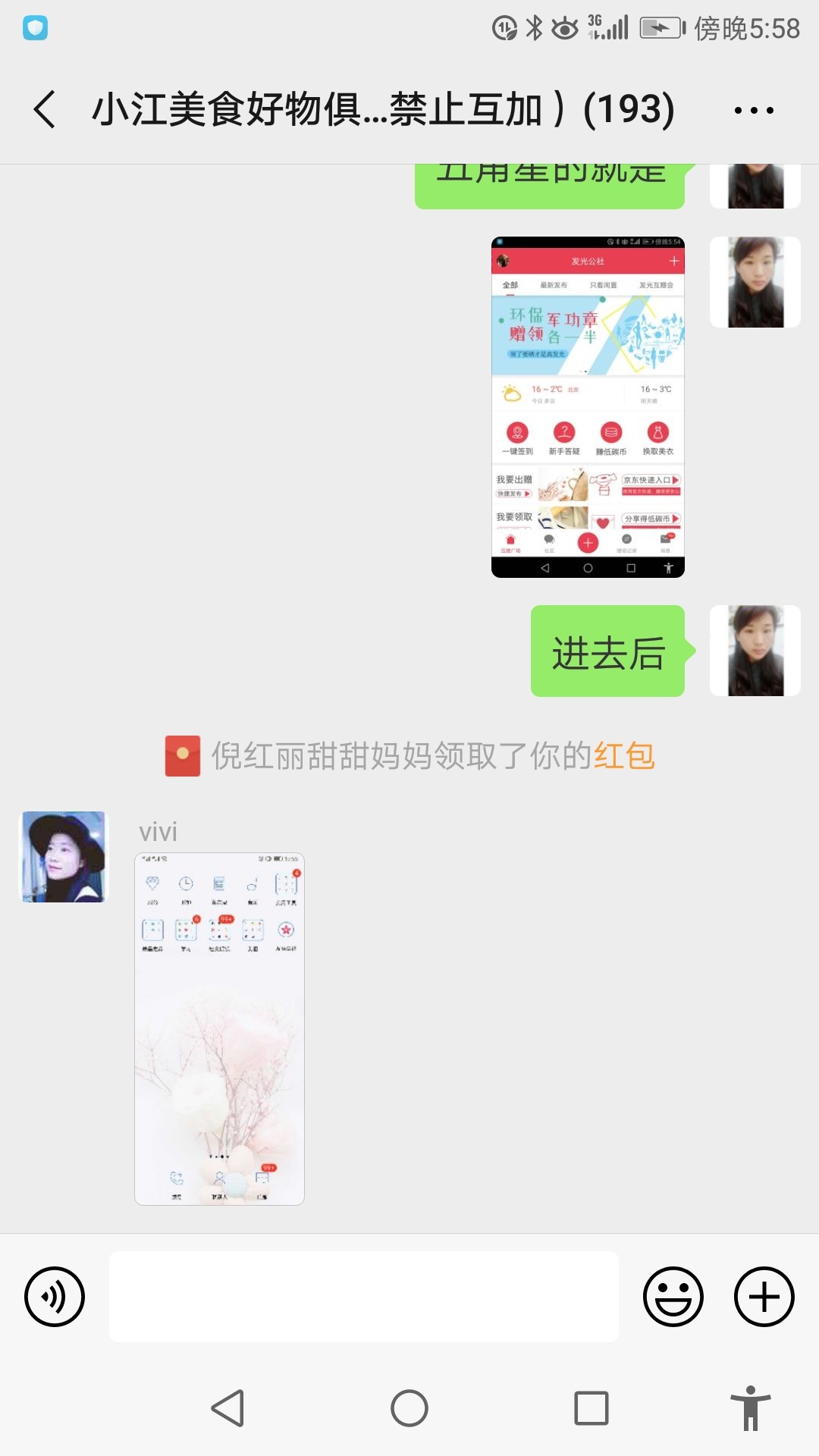This screenshot has width=819, height=1456.
Task: Open the shared 发光公社 screenshot image
Action: 588,407
